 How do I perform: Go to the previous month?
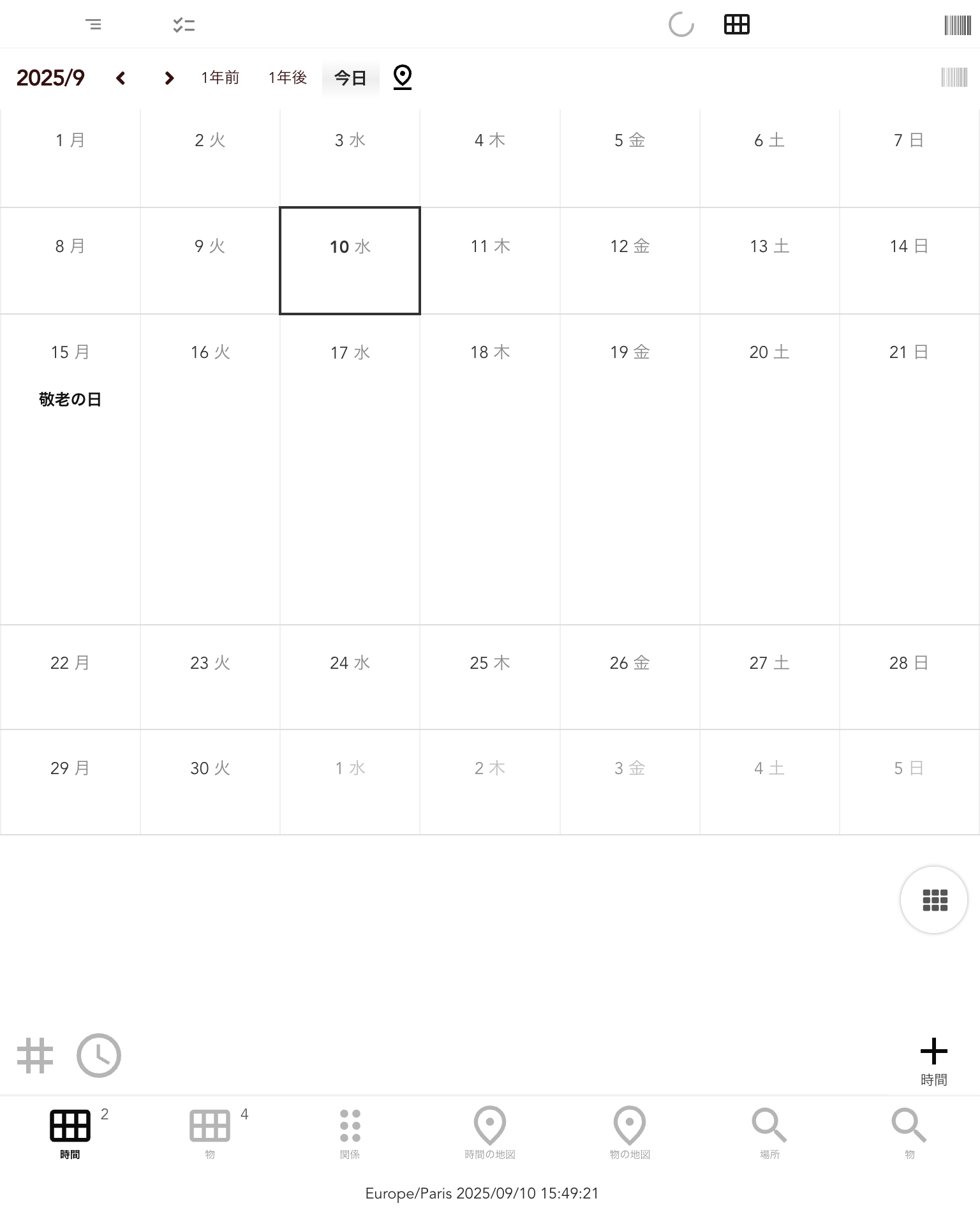pos(121,78)
